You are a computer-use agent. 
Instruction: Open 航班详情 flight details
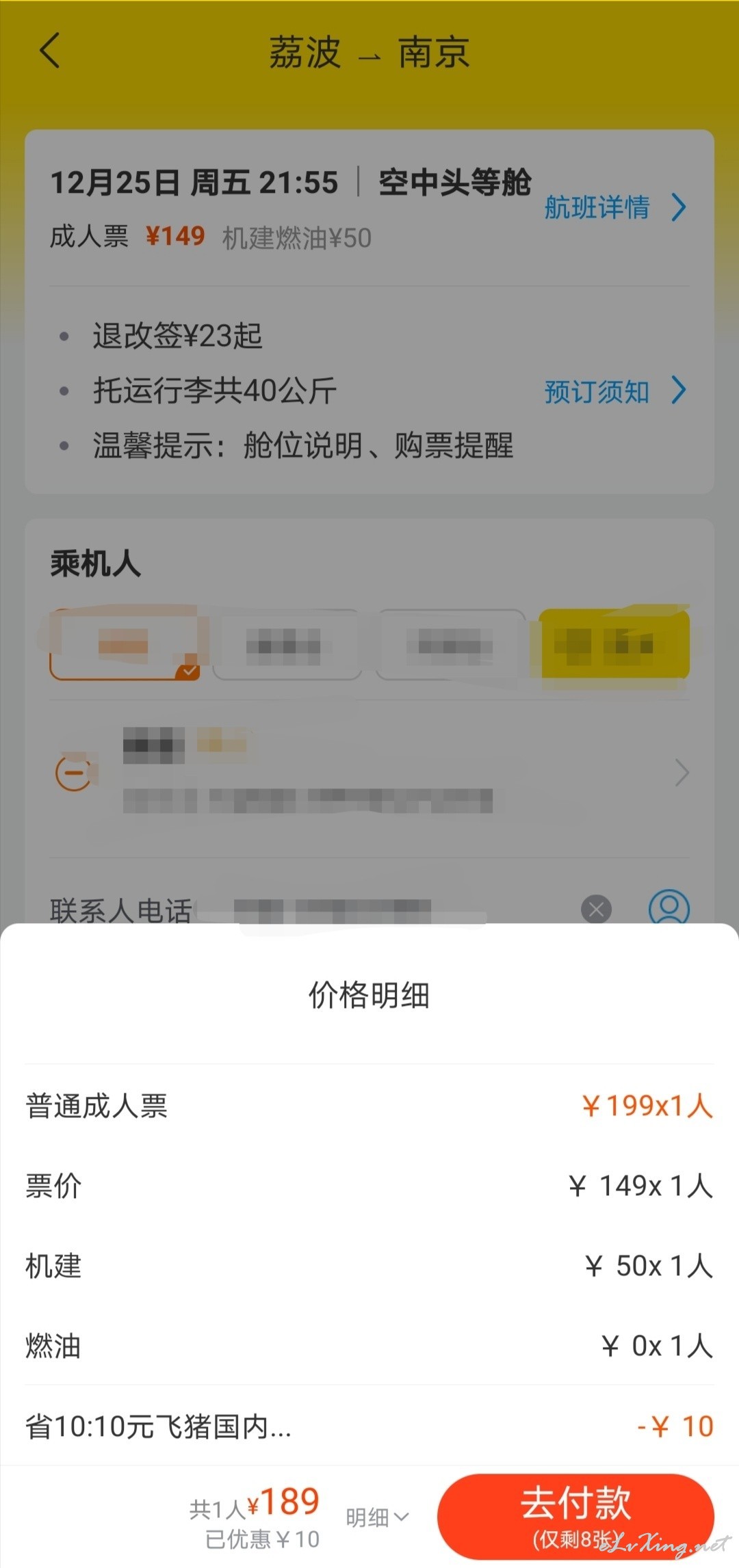click(x=615, y=207)
